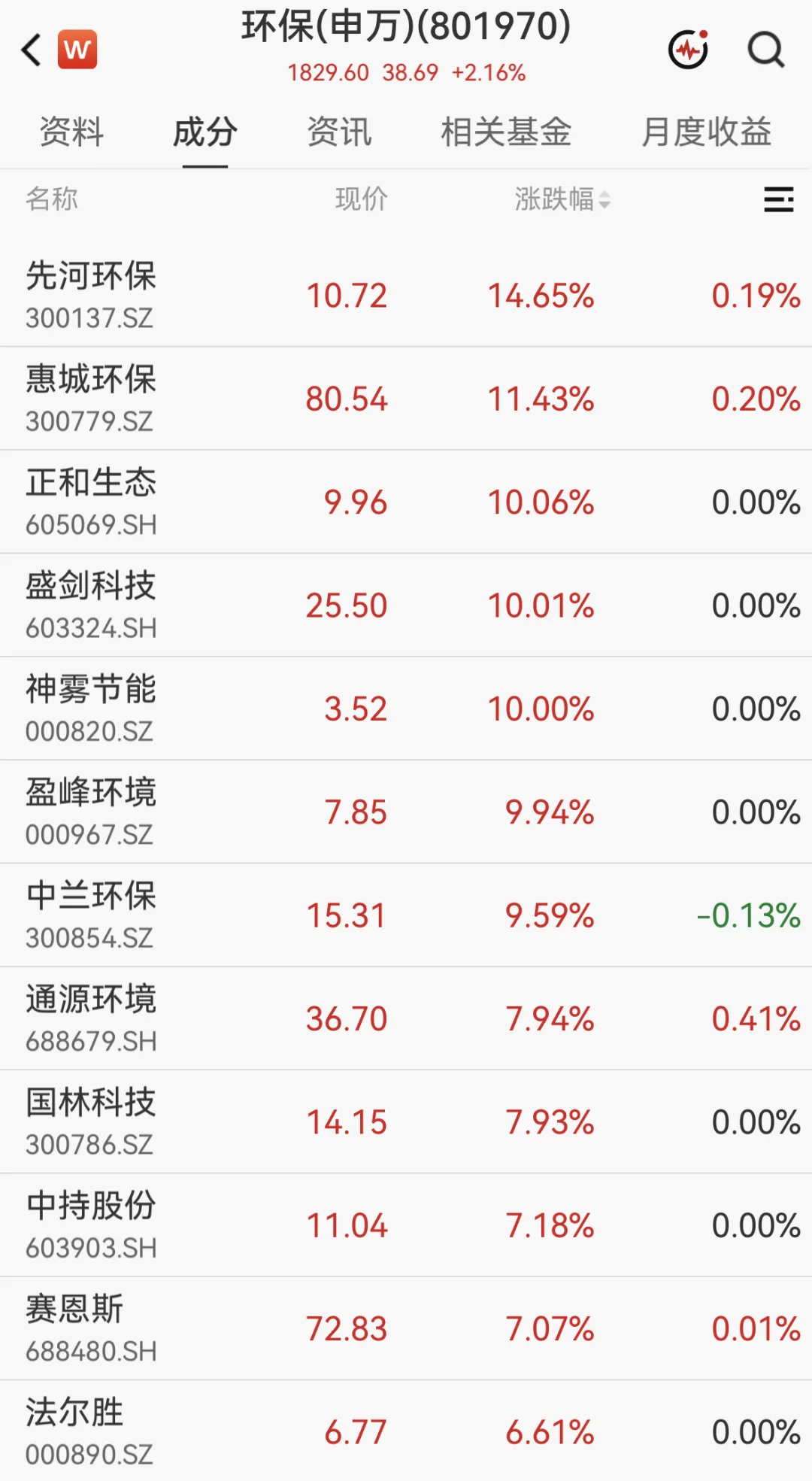Screen dimensions: 812x1481
Task: Switch to the 资料 tab
Action: tap(71, 132)
